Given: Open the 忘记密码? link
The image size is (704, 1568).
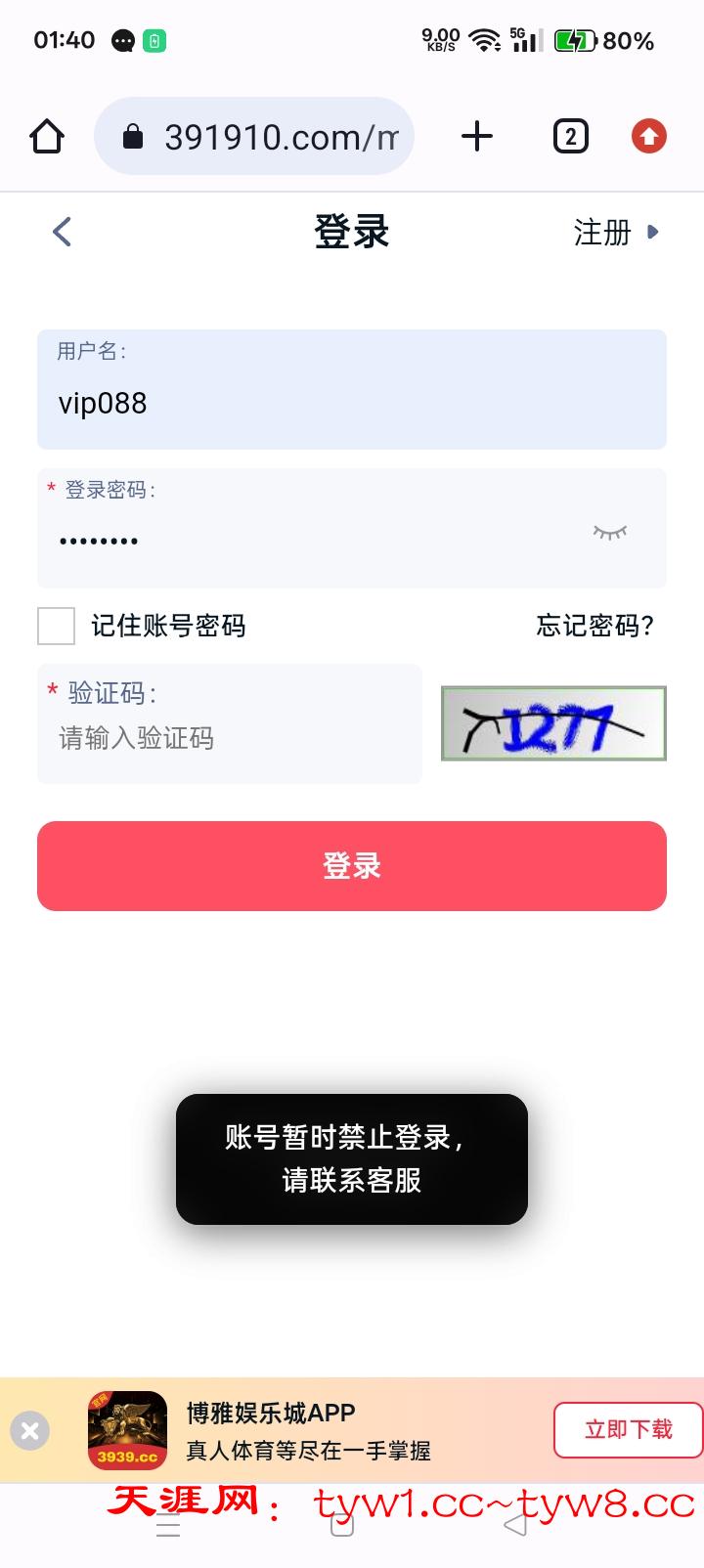Looking at the screenshot, I should (594, 626).
